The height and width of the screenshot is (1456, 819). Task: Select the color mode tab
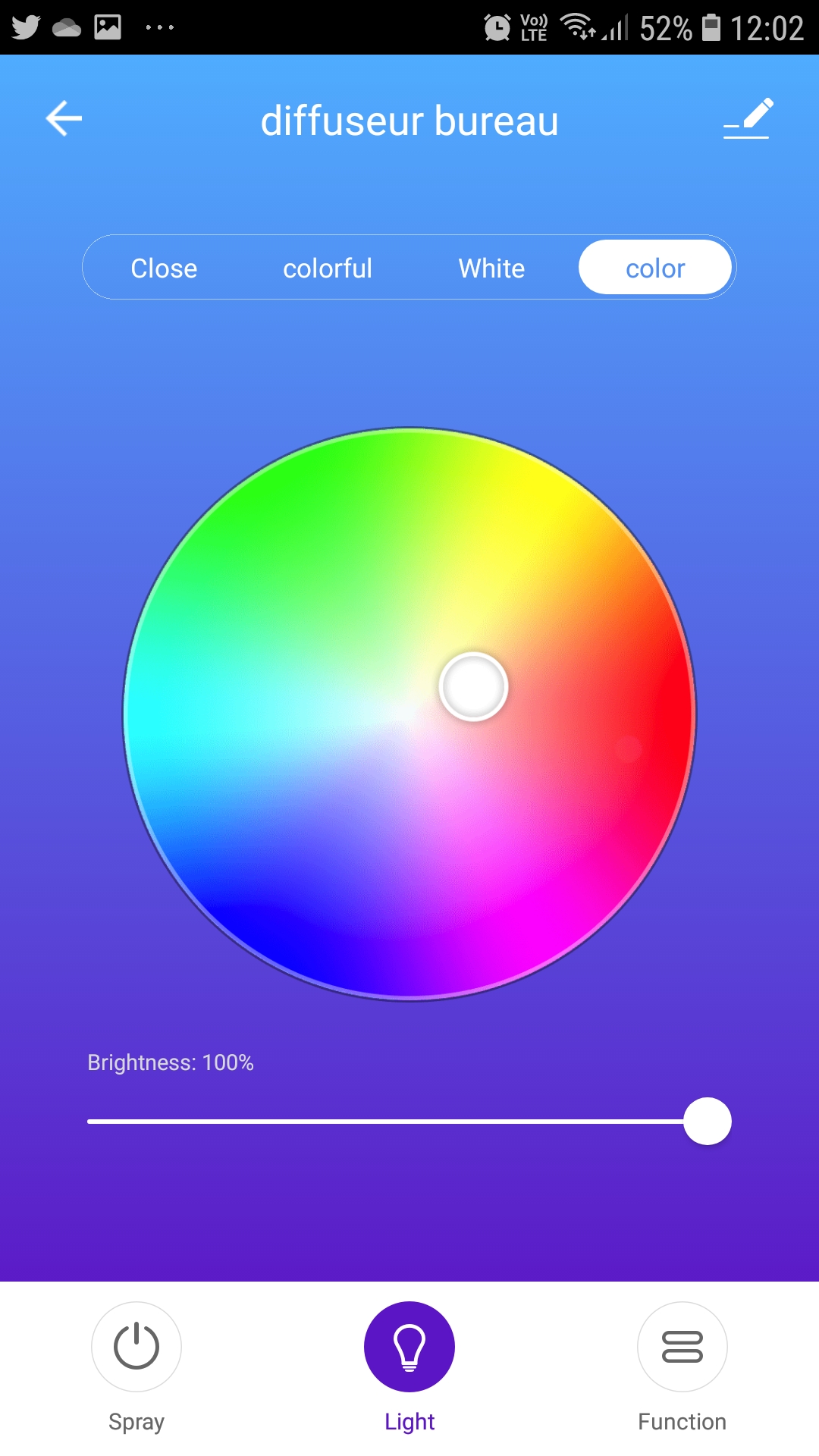655,268
